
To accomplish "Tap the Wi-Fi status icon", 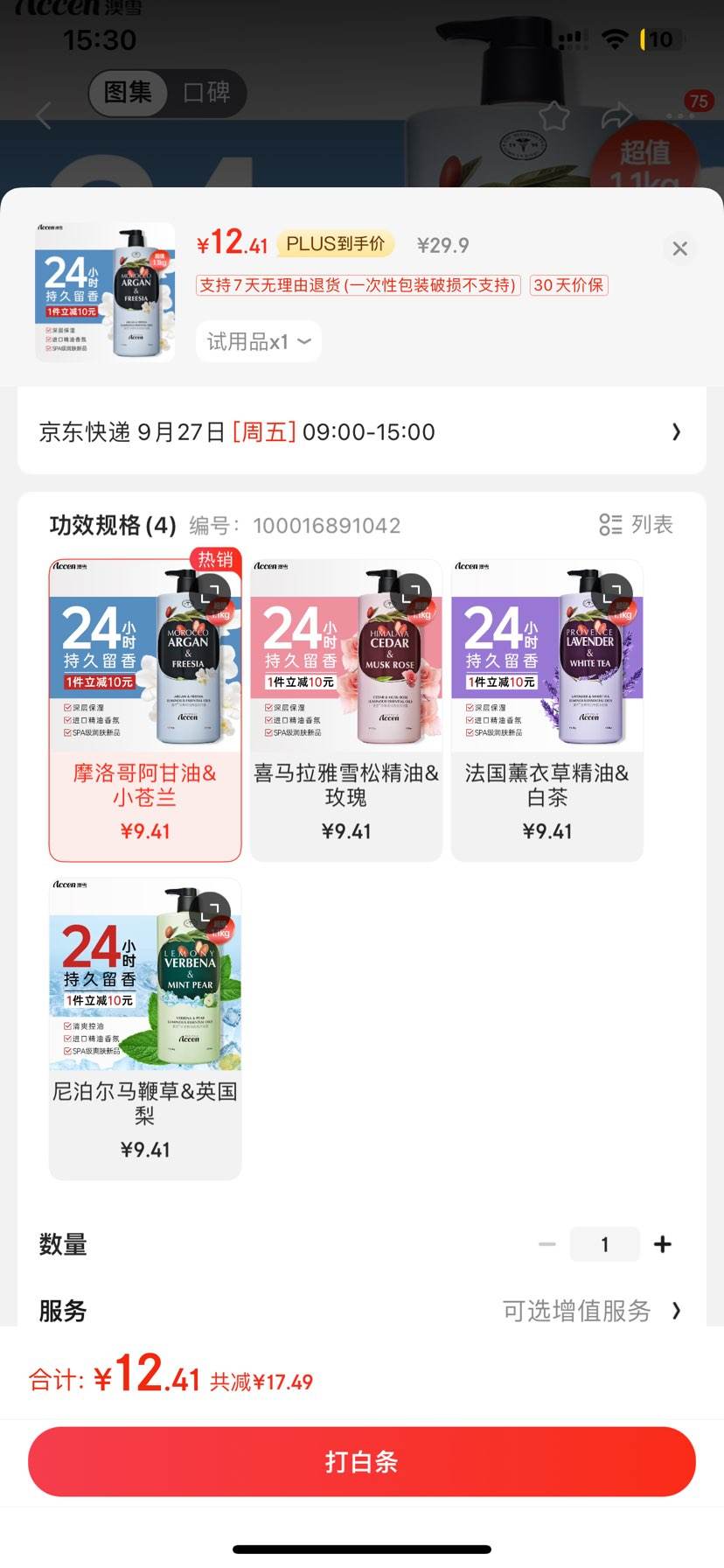I will 614,38.
